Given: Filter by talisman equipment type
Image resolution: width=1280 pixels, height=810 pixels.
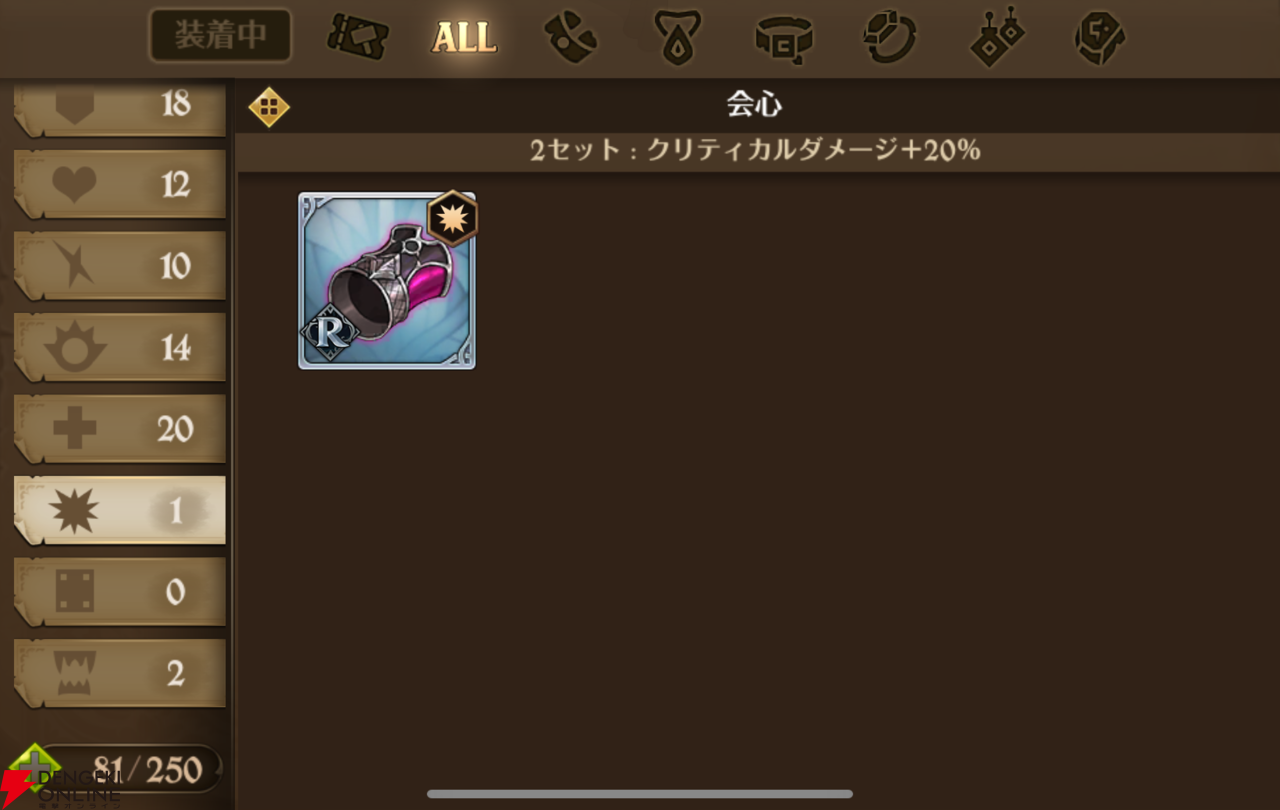Looking at the screenshot, I should click(x=1100, y=38).
